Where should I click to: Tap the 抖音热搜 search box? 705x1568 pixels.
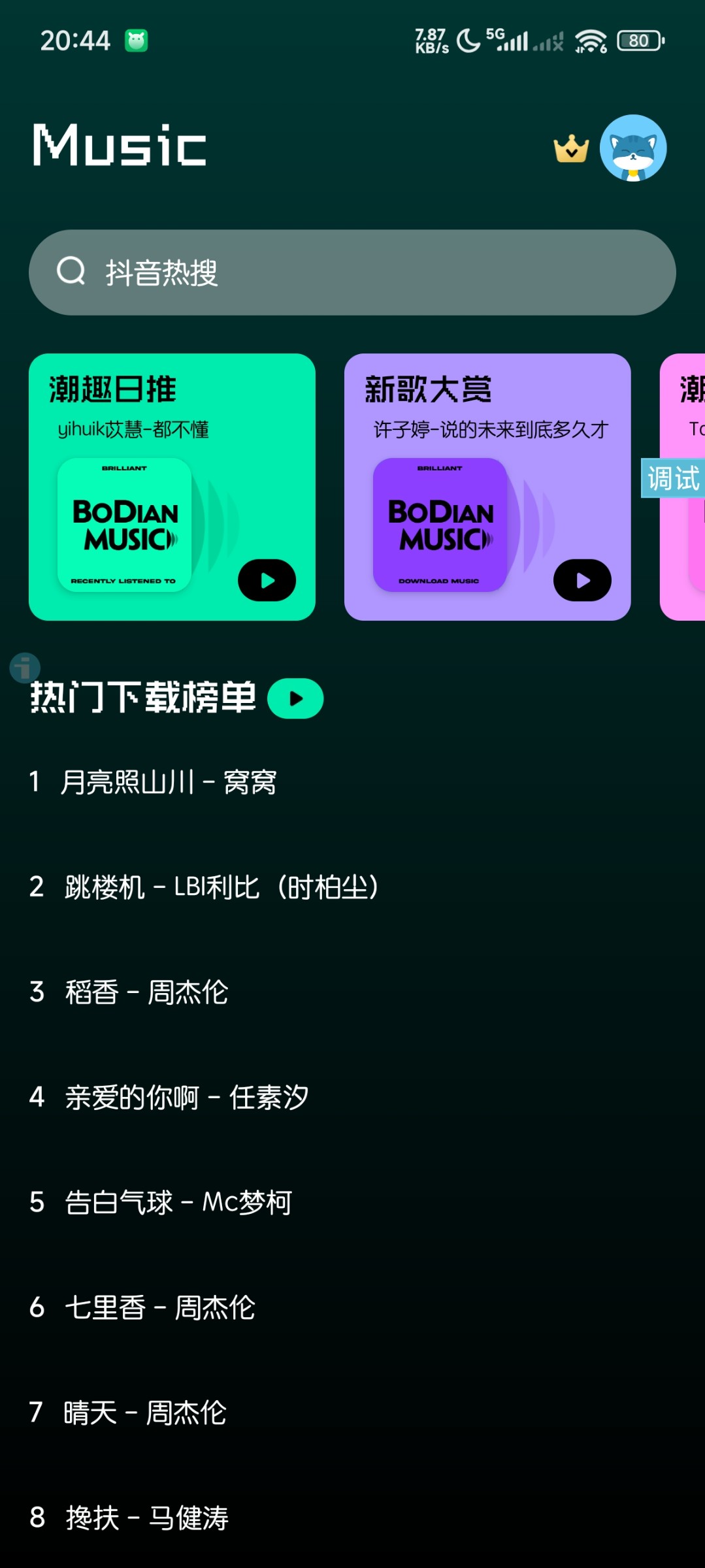coord(352,272)
